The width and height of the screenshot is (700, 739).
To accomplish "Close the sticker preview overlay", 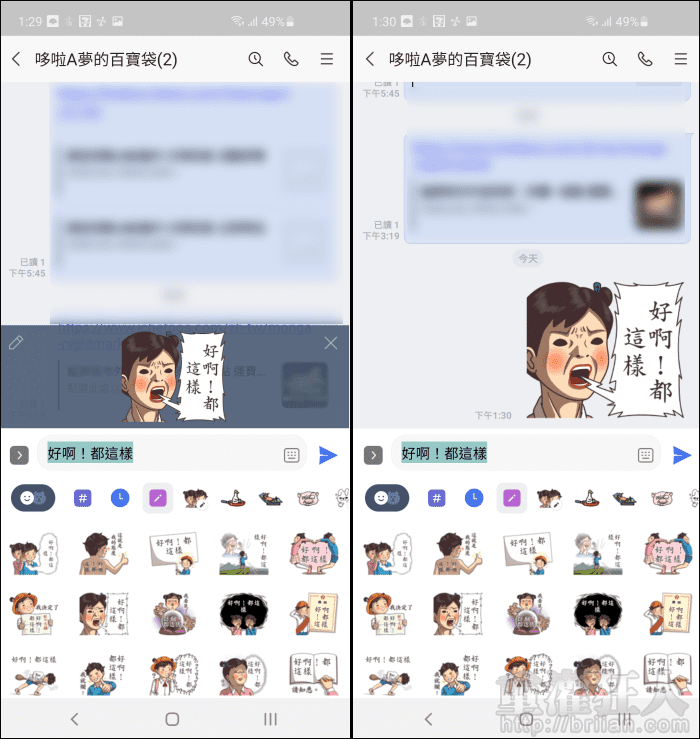I will [331, 343].
